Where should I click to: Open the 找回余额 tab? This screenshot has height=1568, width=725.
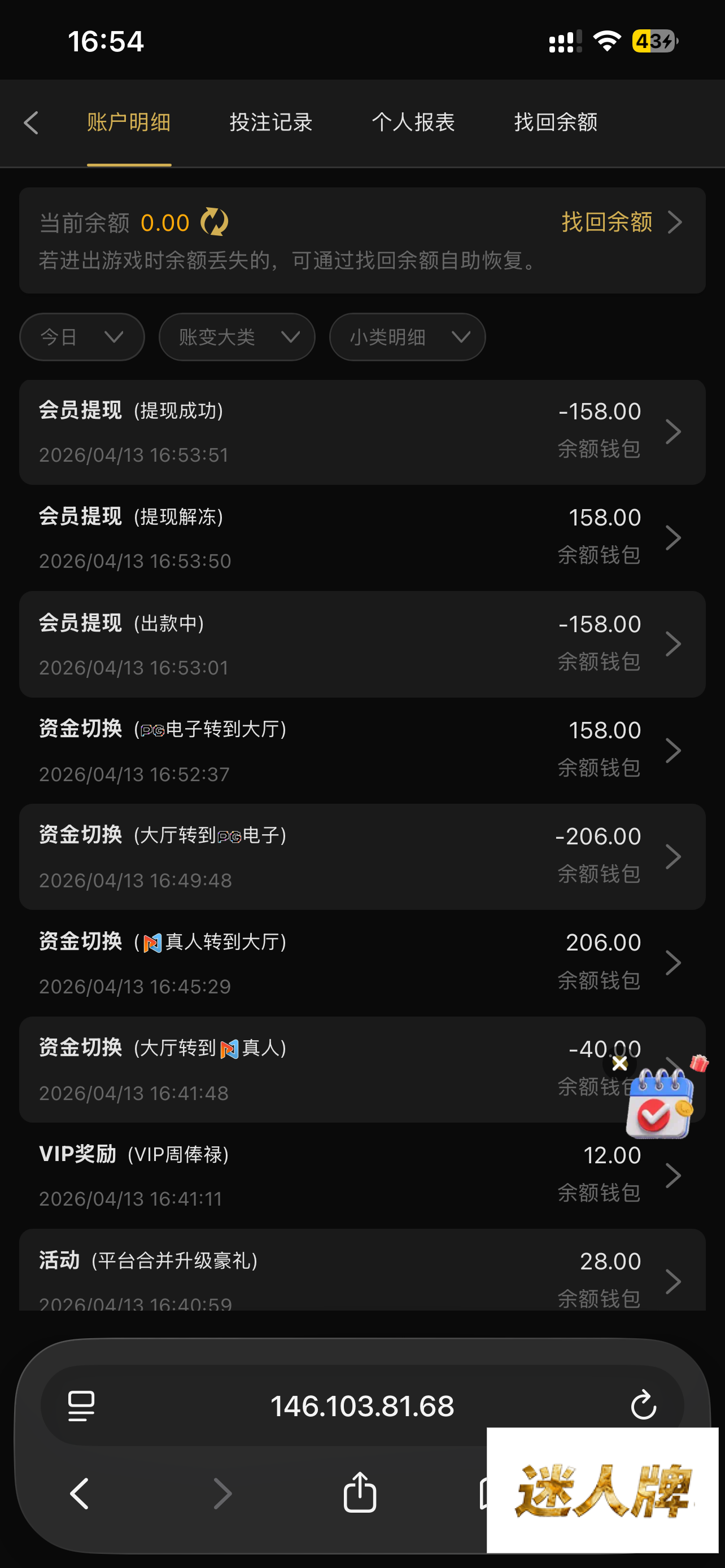click(555, 123)
